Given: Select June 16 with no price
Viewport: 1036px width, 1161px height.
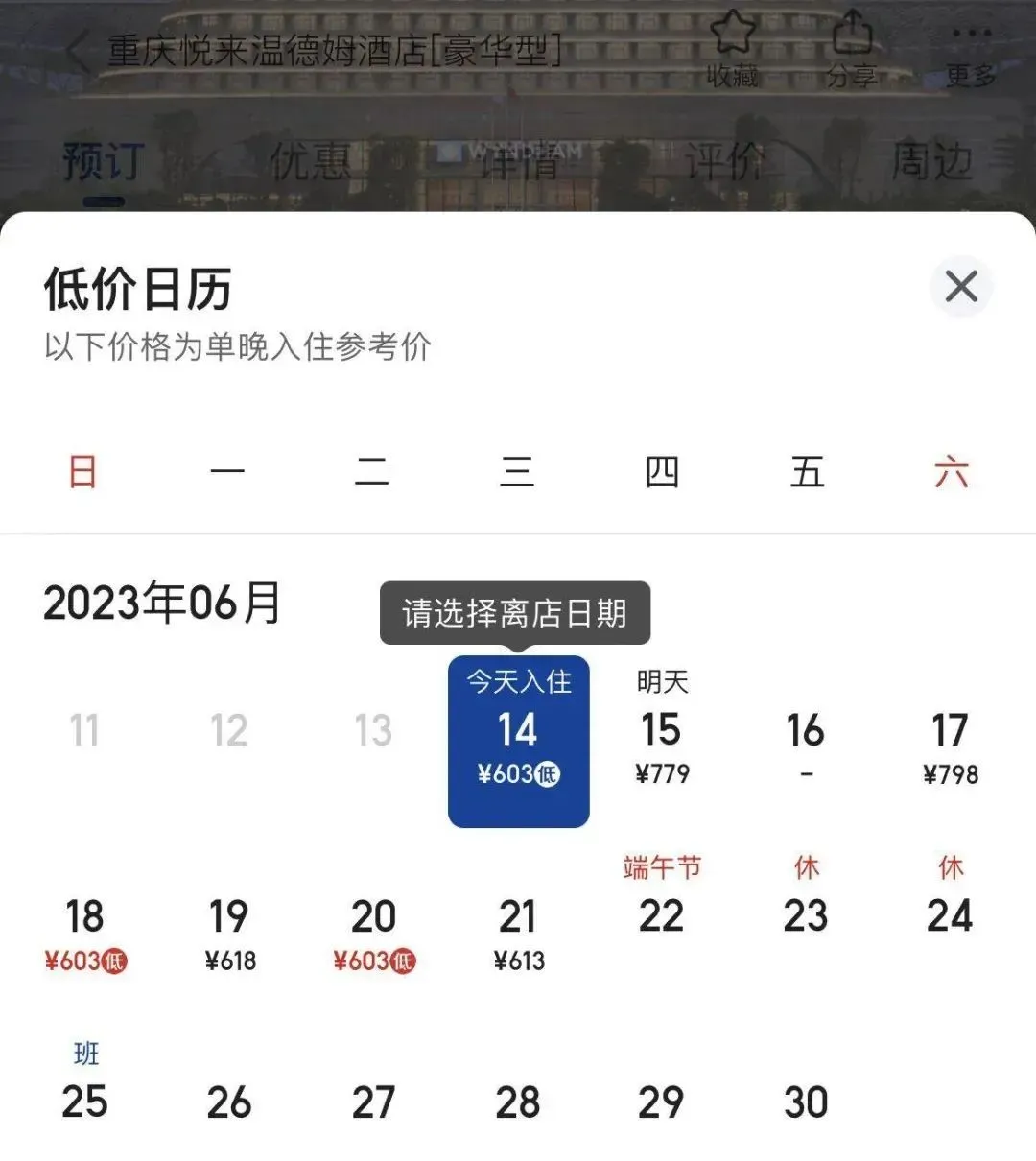Looking at the screenshot, I should coord(806,737).
